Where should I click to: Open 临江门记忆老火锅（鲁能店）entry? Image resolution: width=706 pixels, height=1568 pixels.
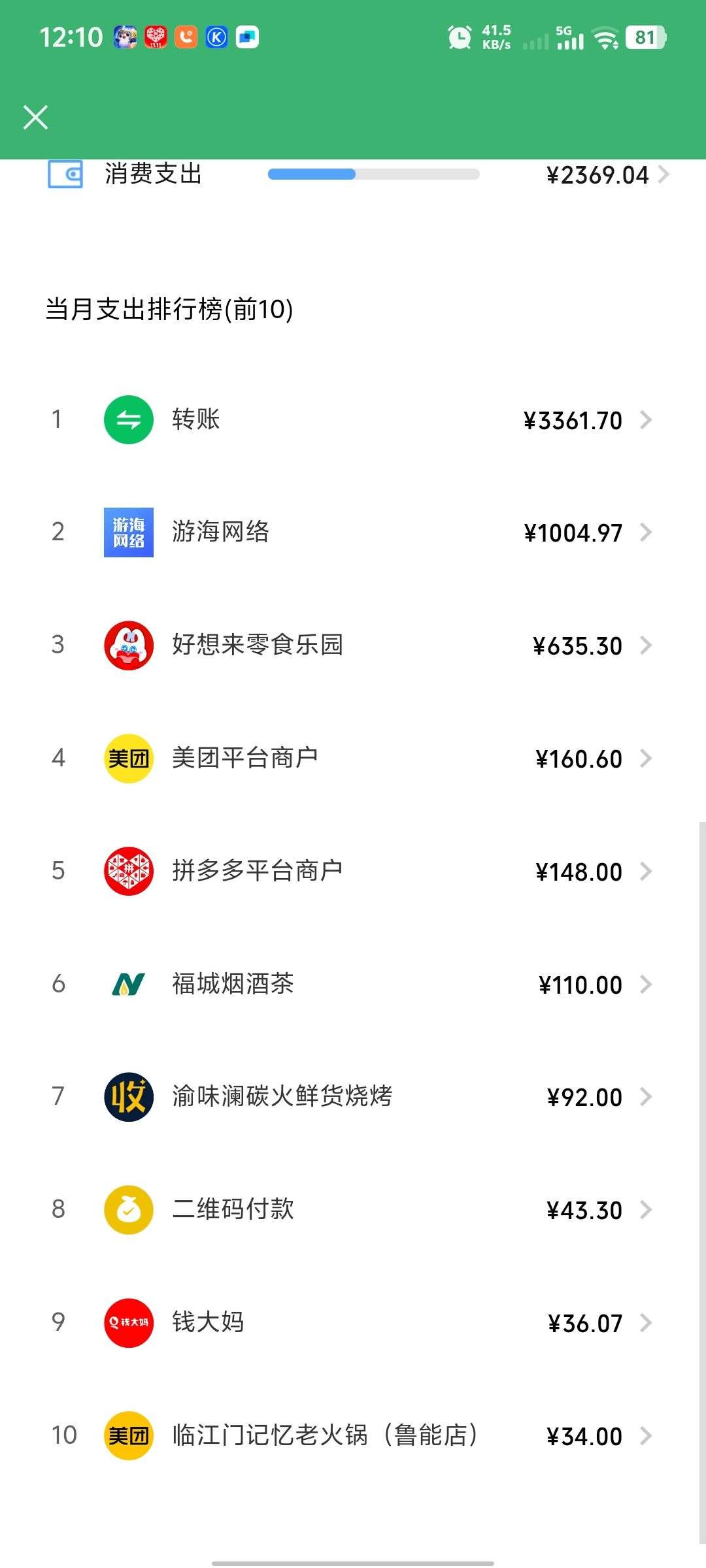click(353, 1436)
